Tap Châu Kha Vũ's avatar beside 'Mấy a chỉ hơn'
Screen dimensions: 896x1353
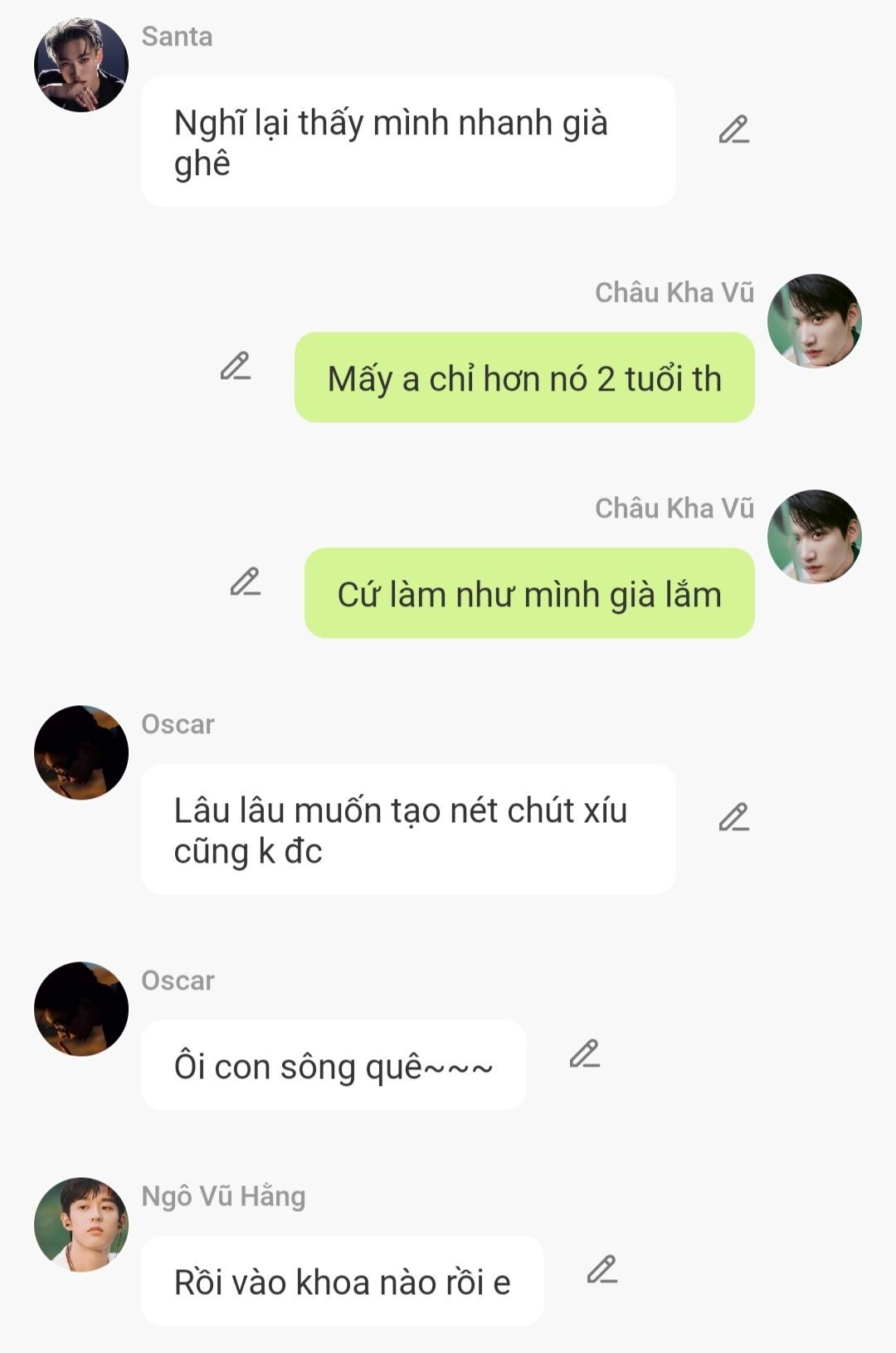[x=815, y=321]
